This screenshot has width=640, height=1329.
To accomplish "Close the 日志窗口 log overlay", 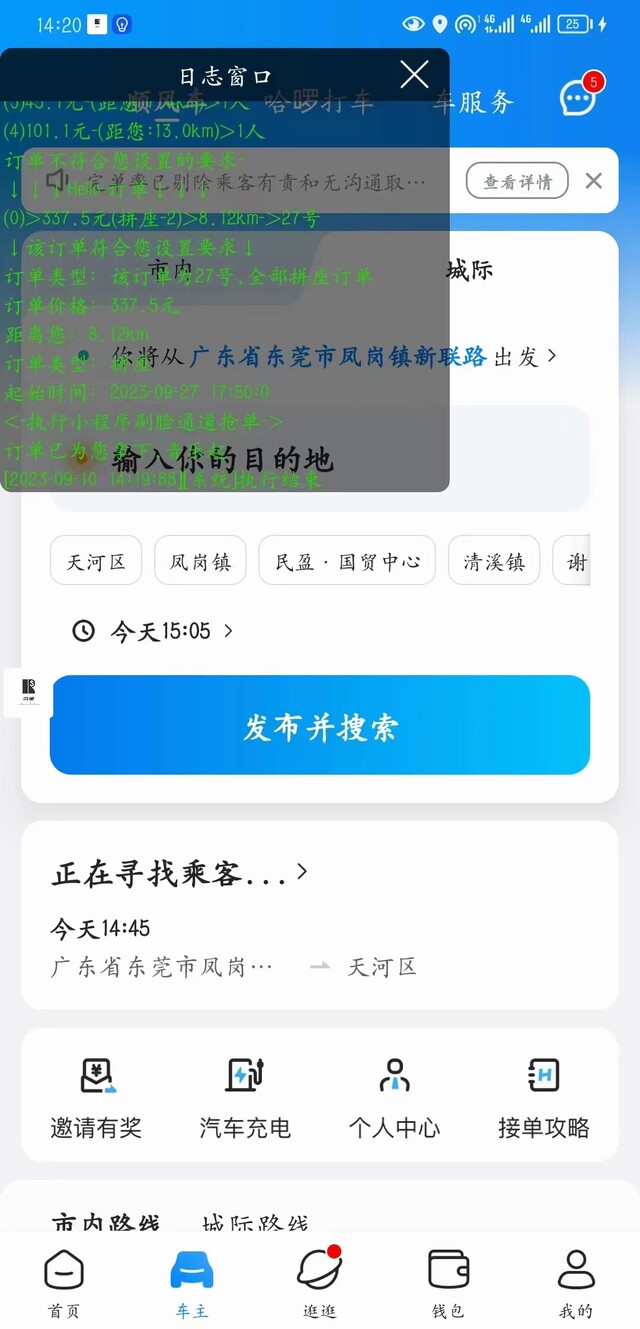I will (x=414, y=74).
